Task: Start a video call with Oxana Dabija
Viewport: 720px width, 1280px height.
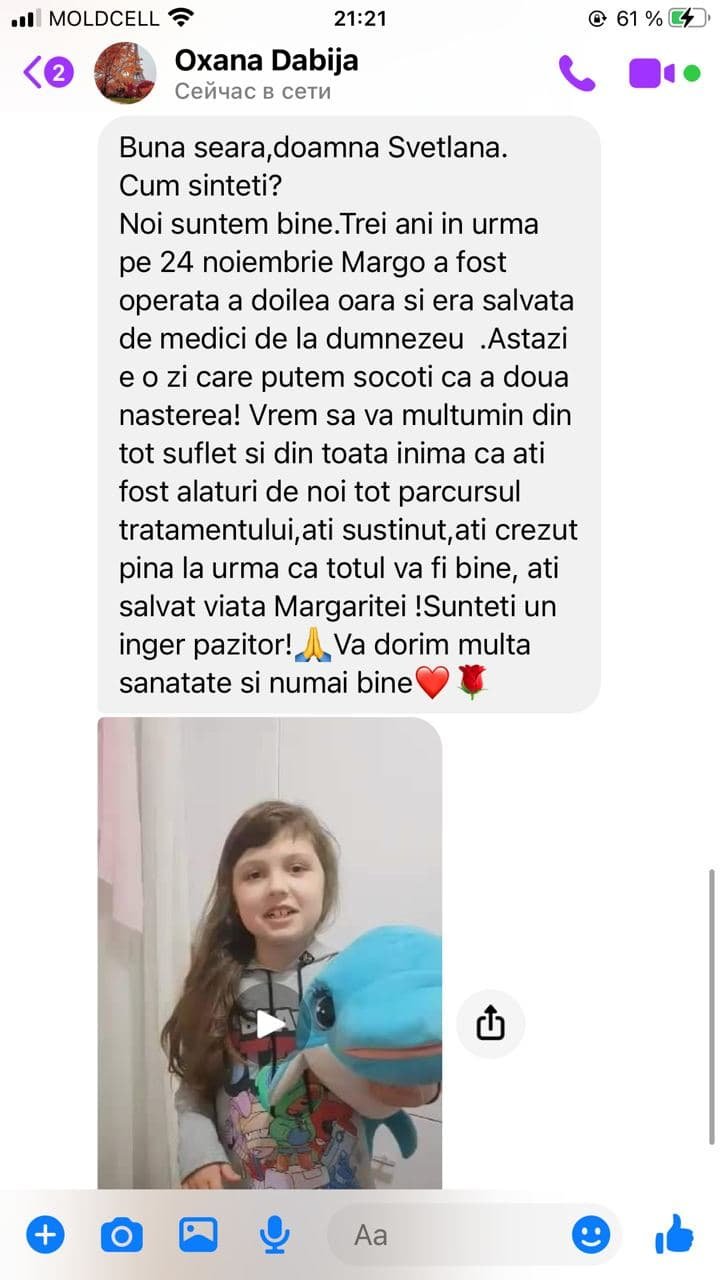Action: [654, 73]
